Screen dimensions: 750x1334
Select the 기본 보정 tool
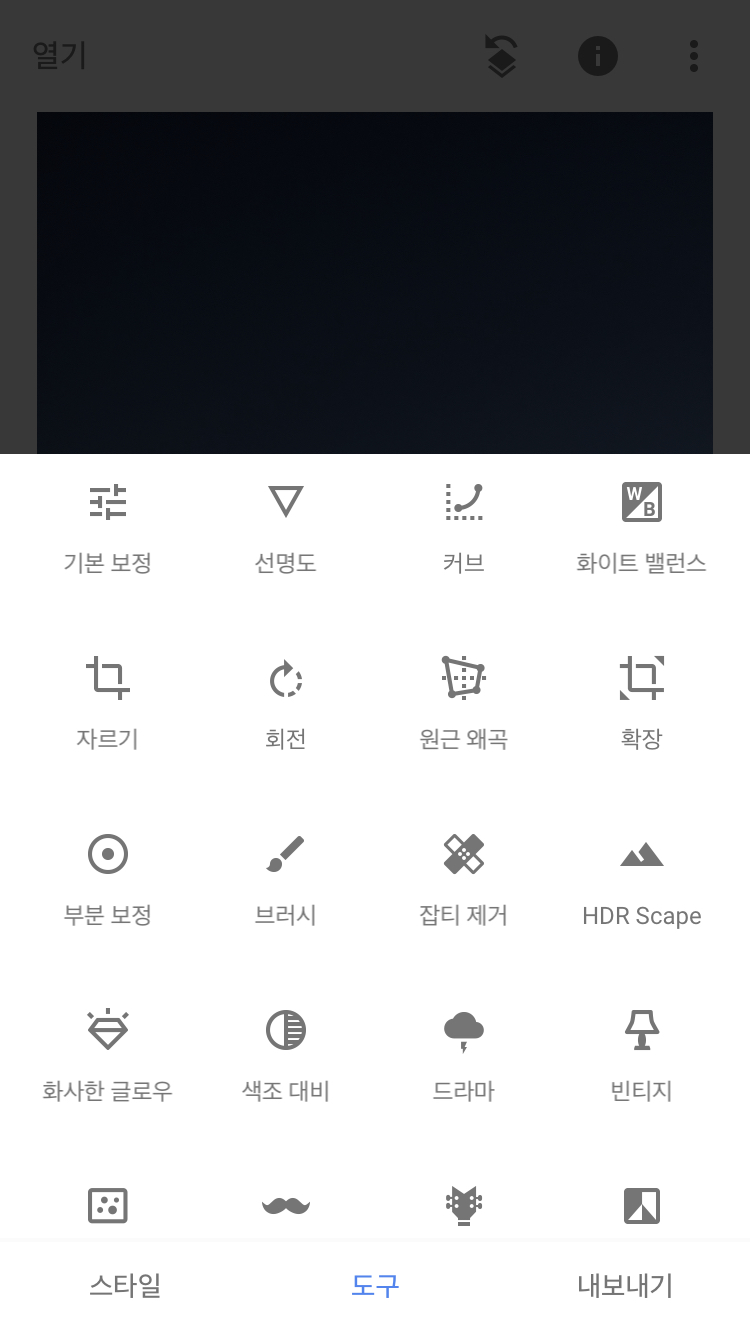point(107,529)
